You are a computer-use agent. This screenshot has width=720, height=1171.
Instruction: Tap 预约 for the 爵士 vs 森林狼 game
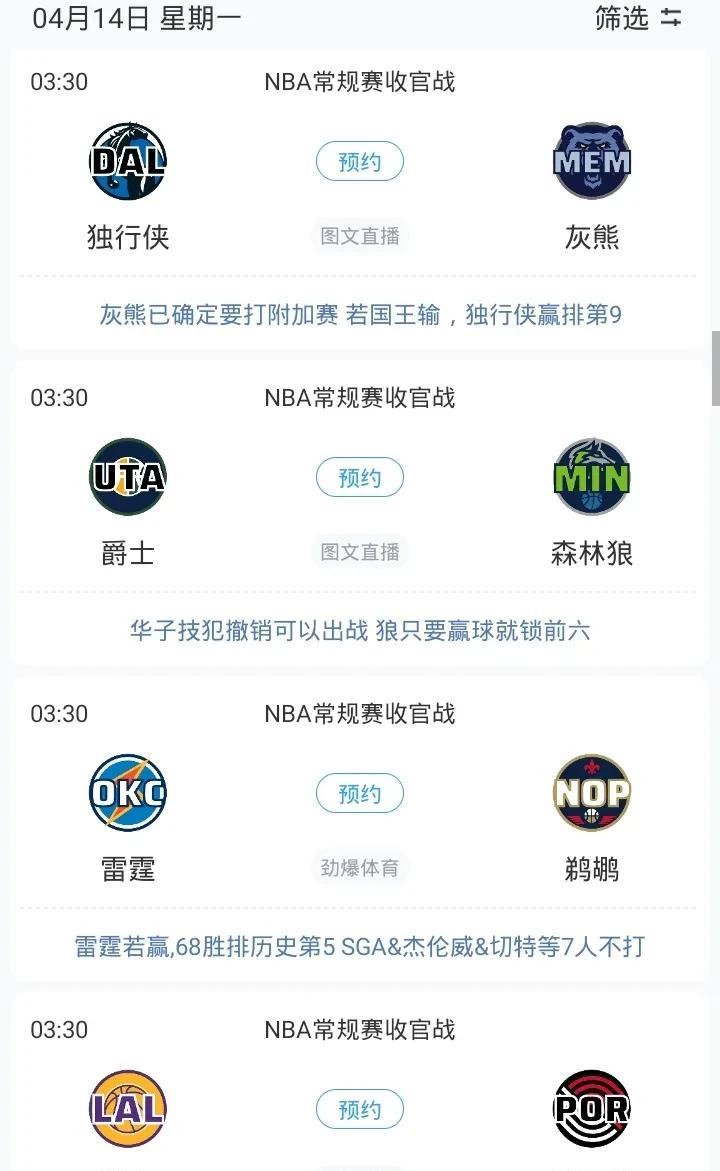click(x=359, y=477)
